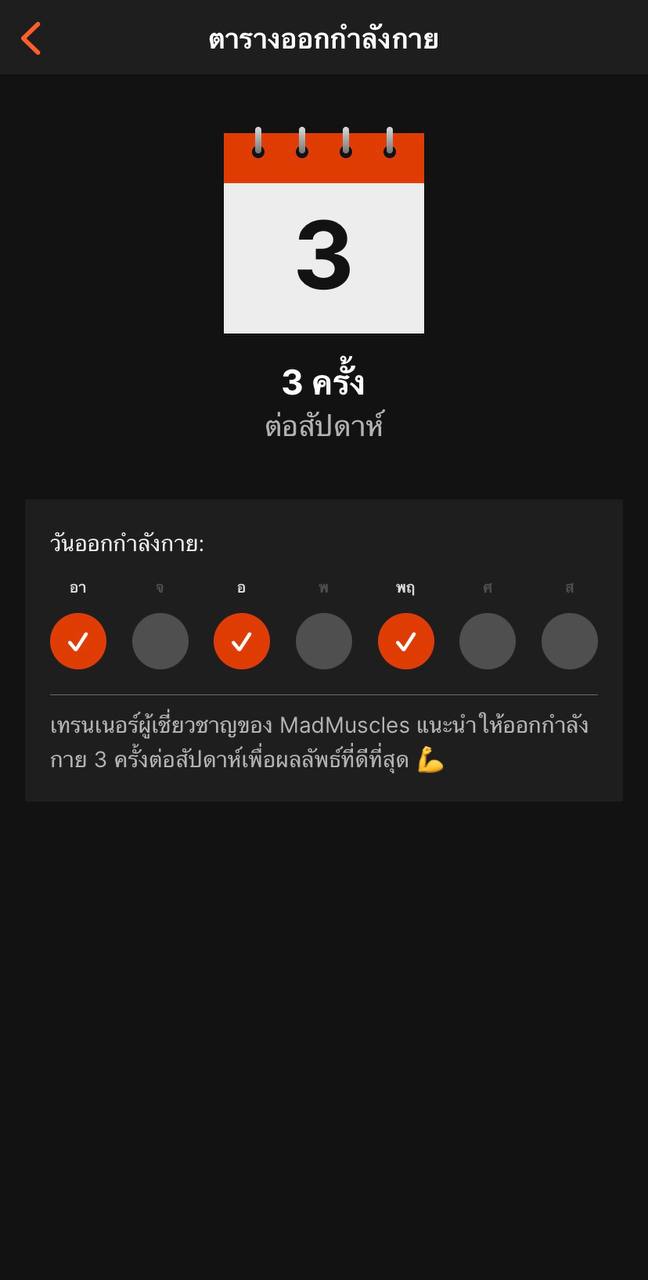Uncheck the อา (Sunday) workout day

[78, 641]
